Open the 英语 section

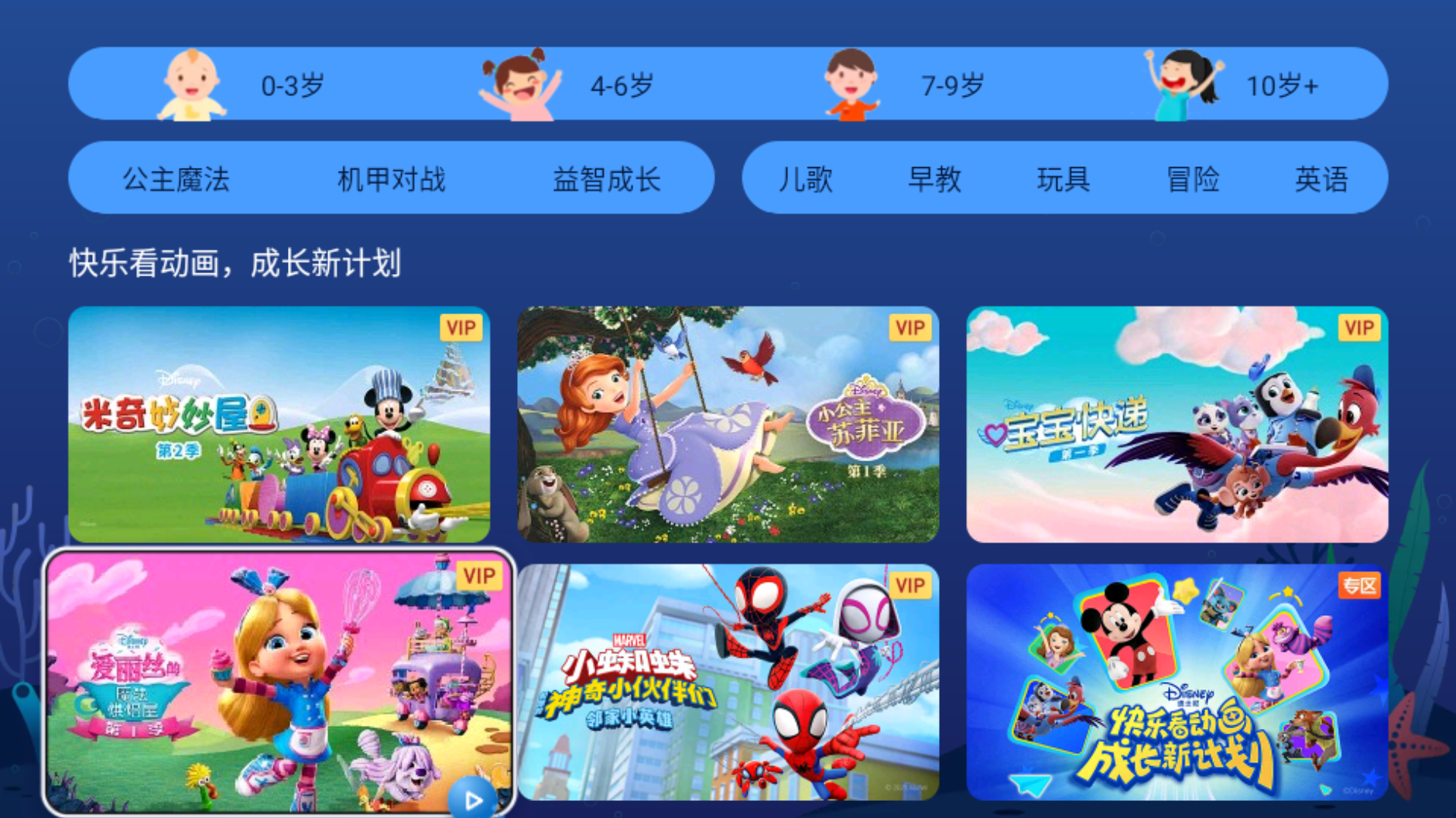1321,179
